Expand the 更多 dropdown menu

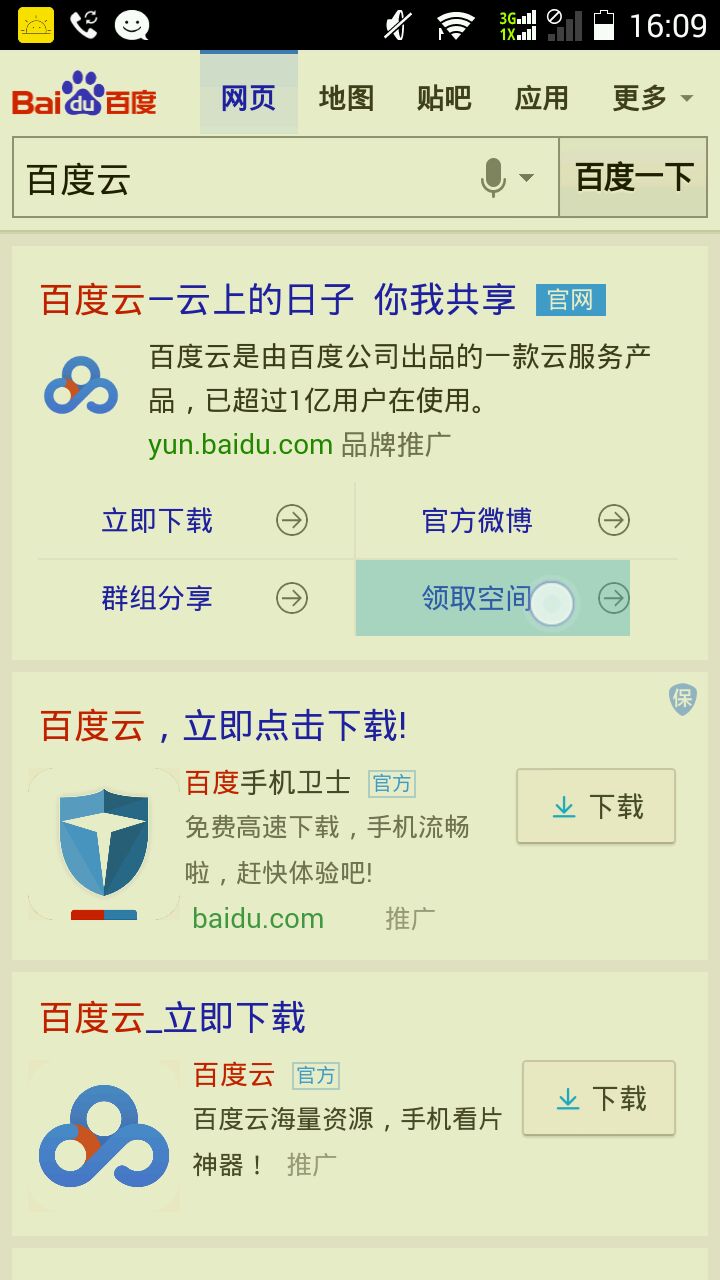(652, 98)
